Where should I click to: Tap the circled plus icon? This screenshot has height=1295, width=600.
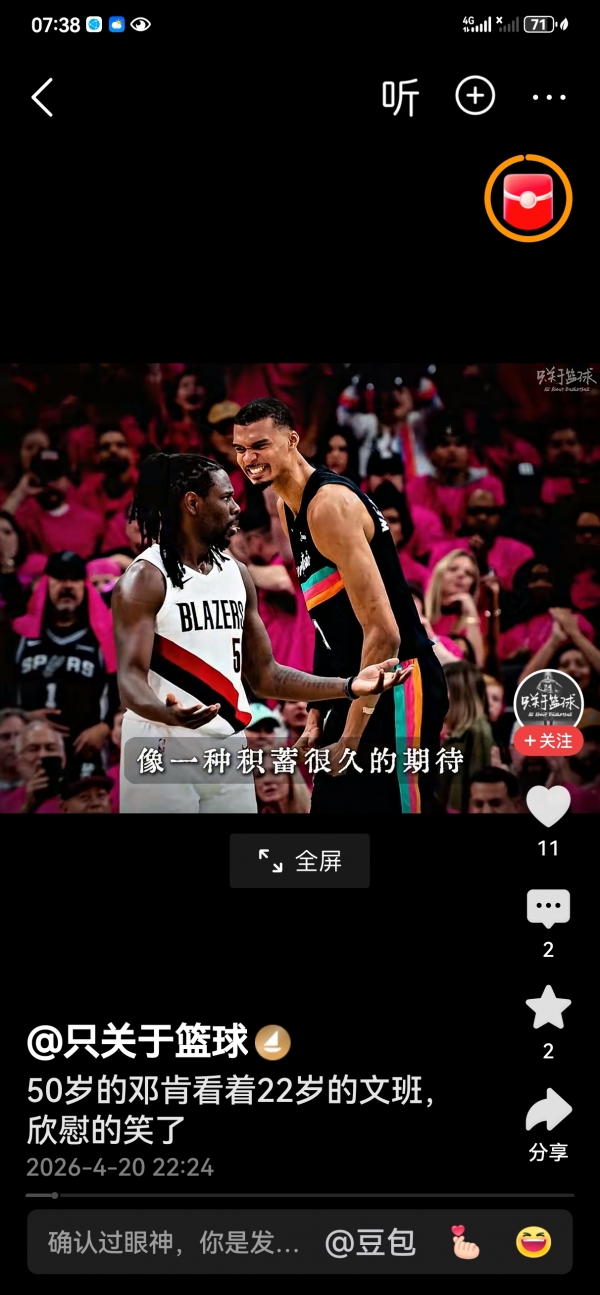pos(475,97)
